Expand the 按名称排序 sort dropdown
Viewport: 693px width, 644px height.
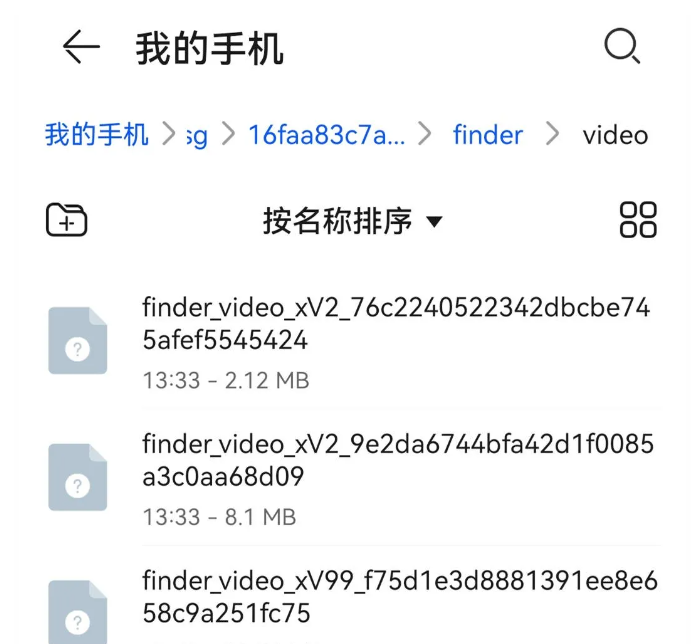tap(352, 221)
